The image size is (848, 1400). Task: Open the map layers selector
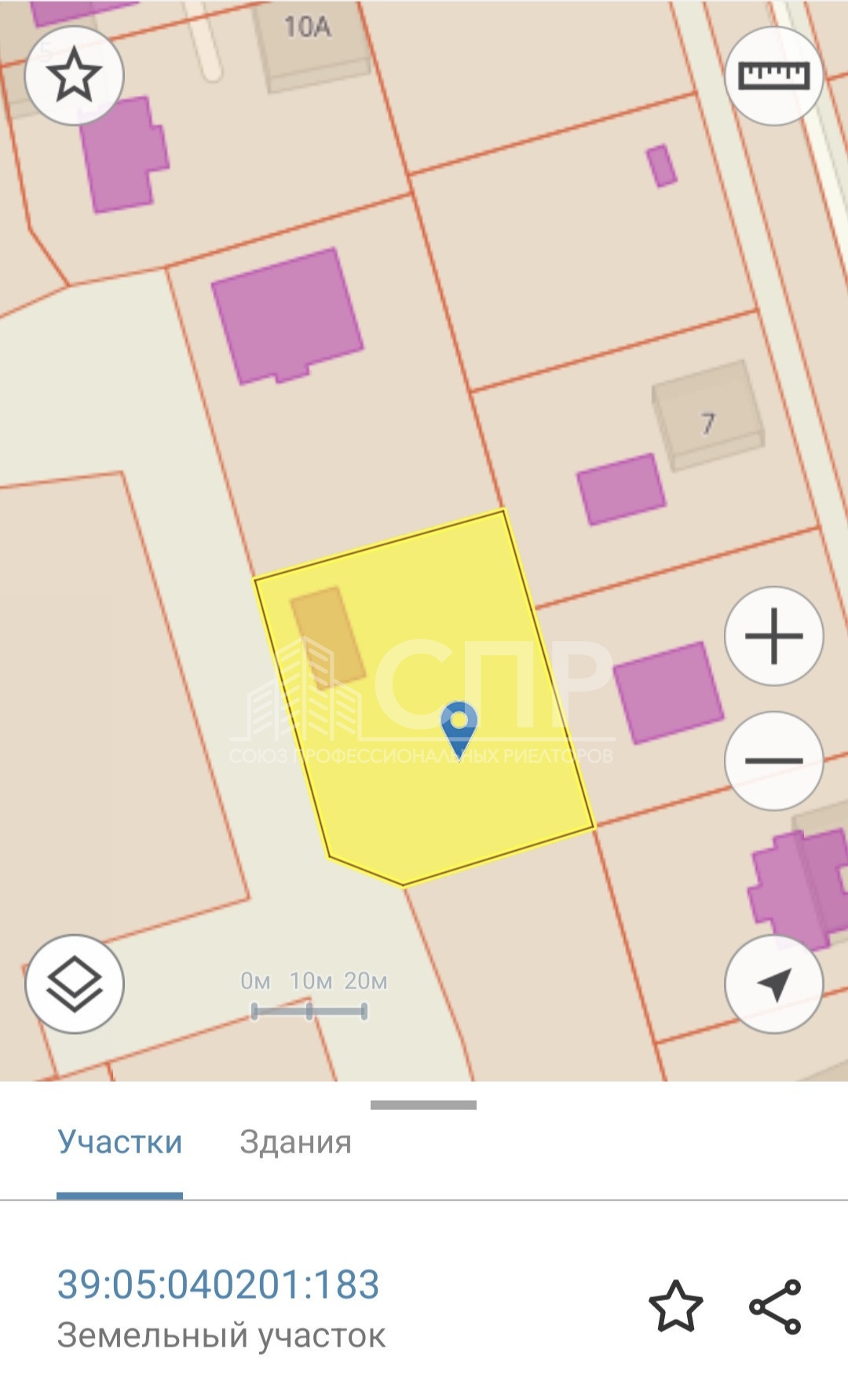click(x=75, y=984)
